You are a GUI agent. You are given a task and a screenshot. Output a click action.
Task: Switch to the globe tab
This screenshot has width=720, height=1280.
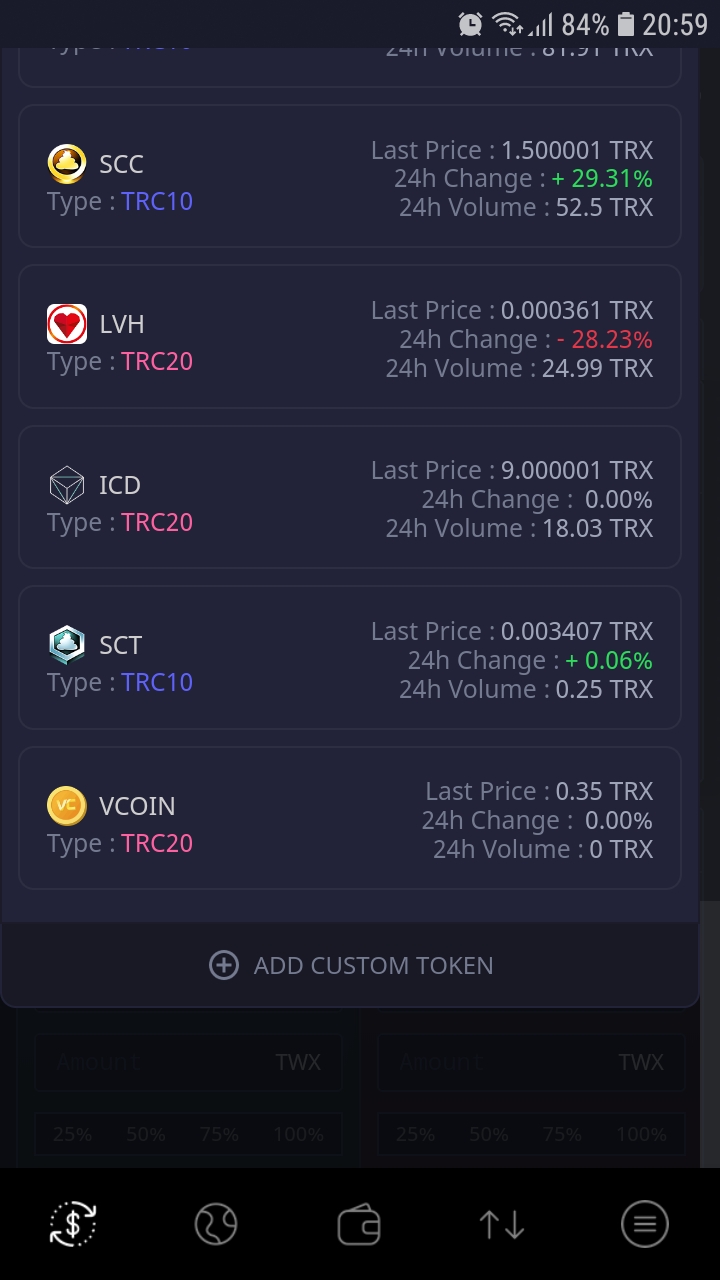pyautogui.click(x=216, y=1224)
